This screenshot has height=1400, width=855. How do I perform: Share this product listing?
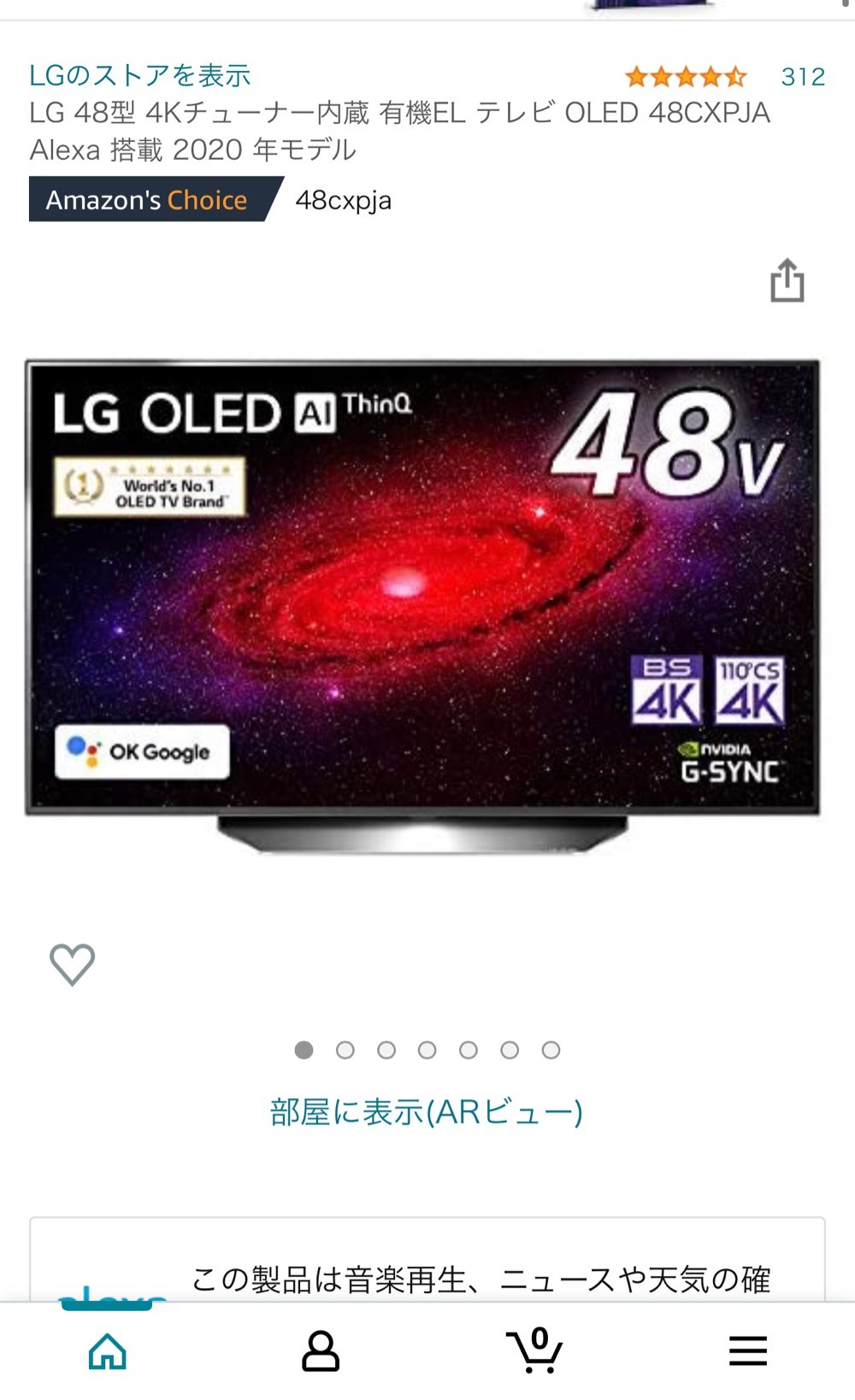click(x=787, y=280)
